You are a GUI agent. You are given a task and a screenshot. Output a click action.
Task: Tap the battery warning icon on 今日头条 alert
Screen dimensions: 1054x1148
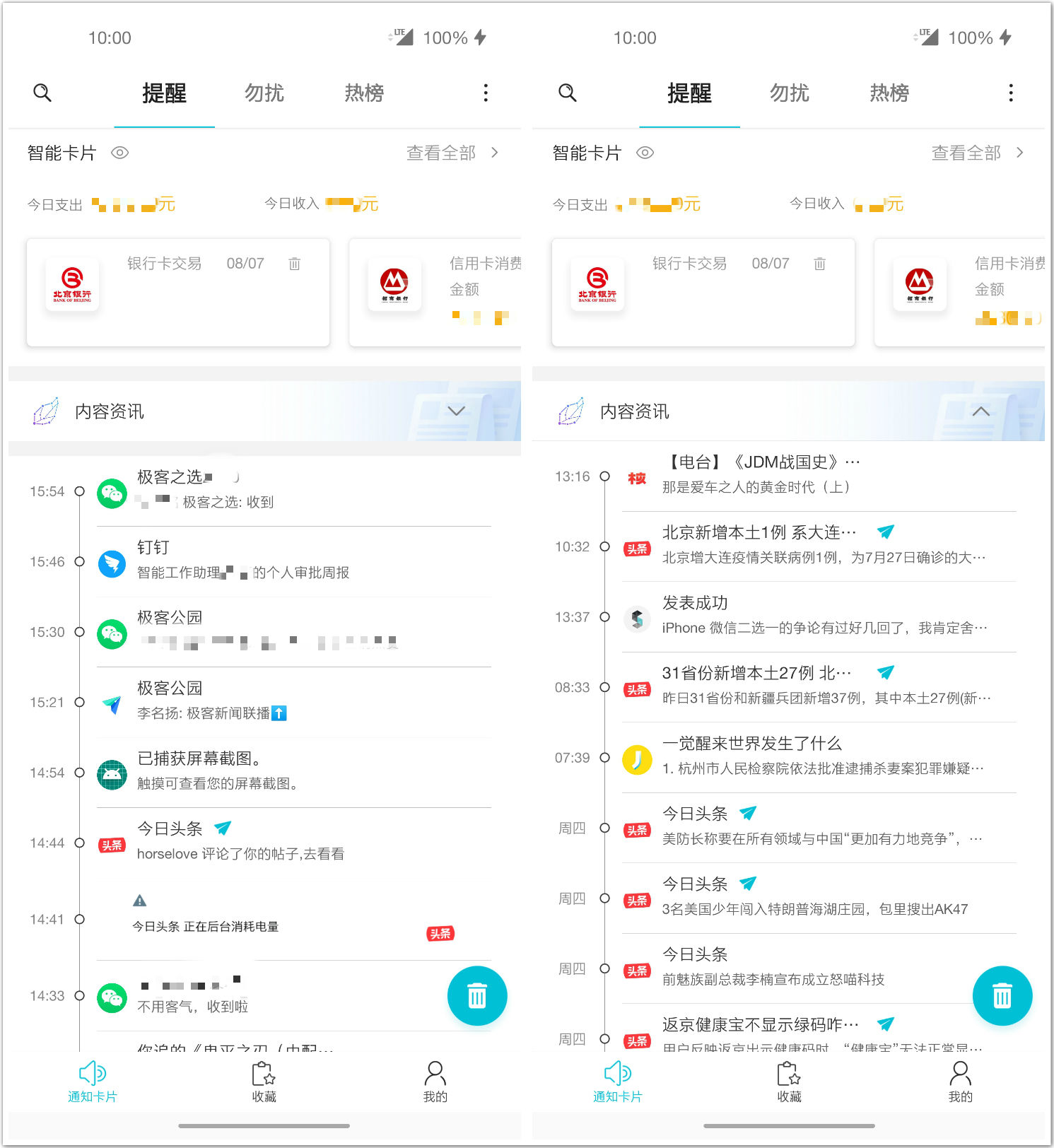click(x=140, y=900)
